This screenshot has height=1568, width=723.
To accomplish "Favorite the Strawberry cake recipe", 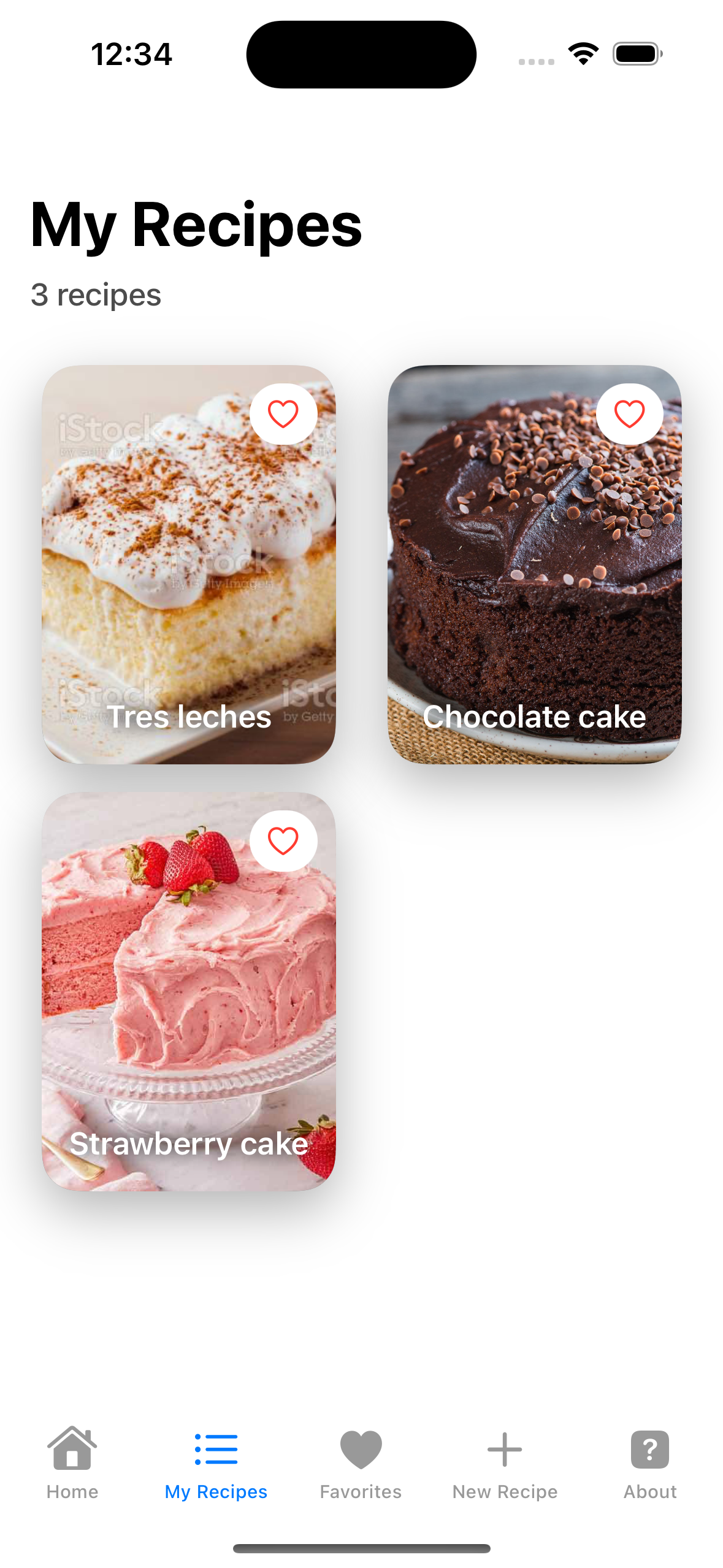I will tap(283, 840).
